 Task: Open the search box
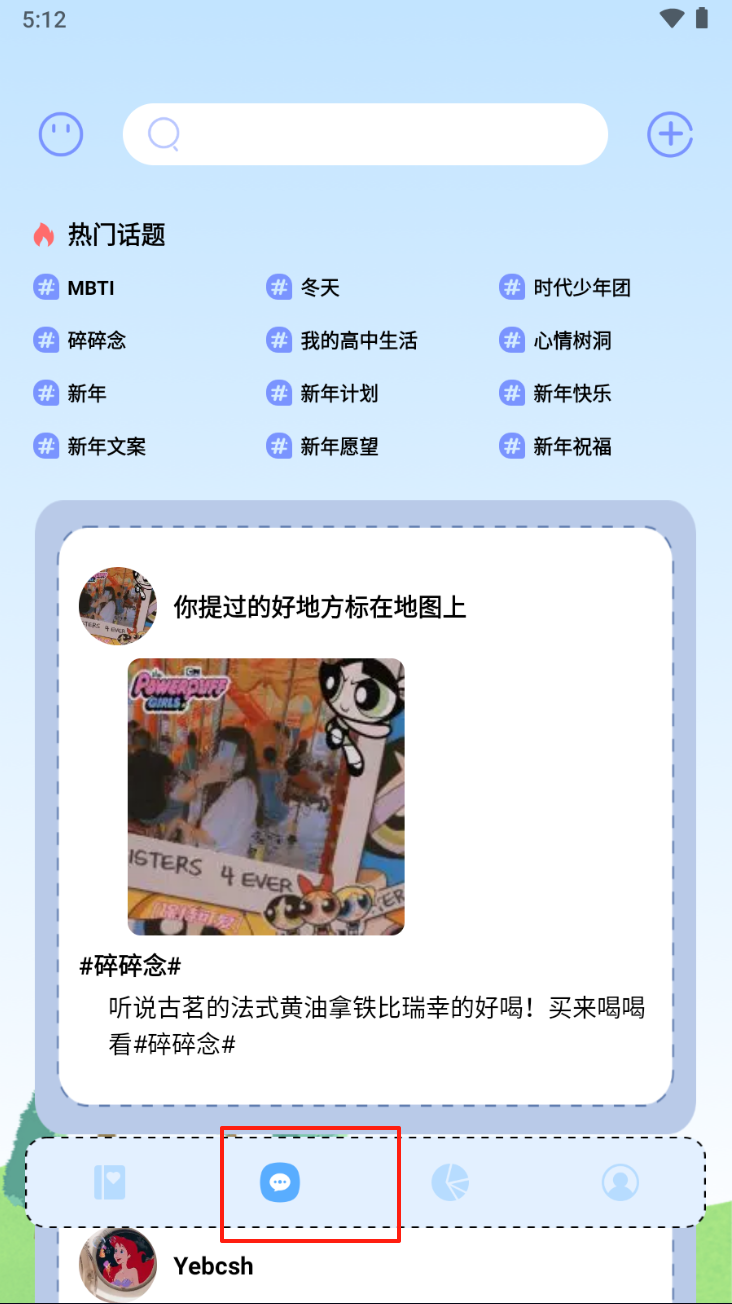(x=365, y=134)
